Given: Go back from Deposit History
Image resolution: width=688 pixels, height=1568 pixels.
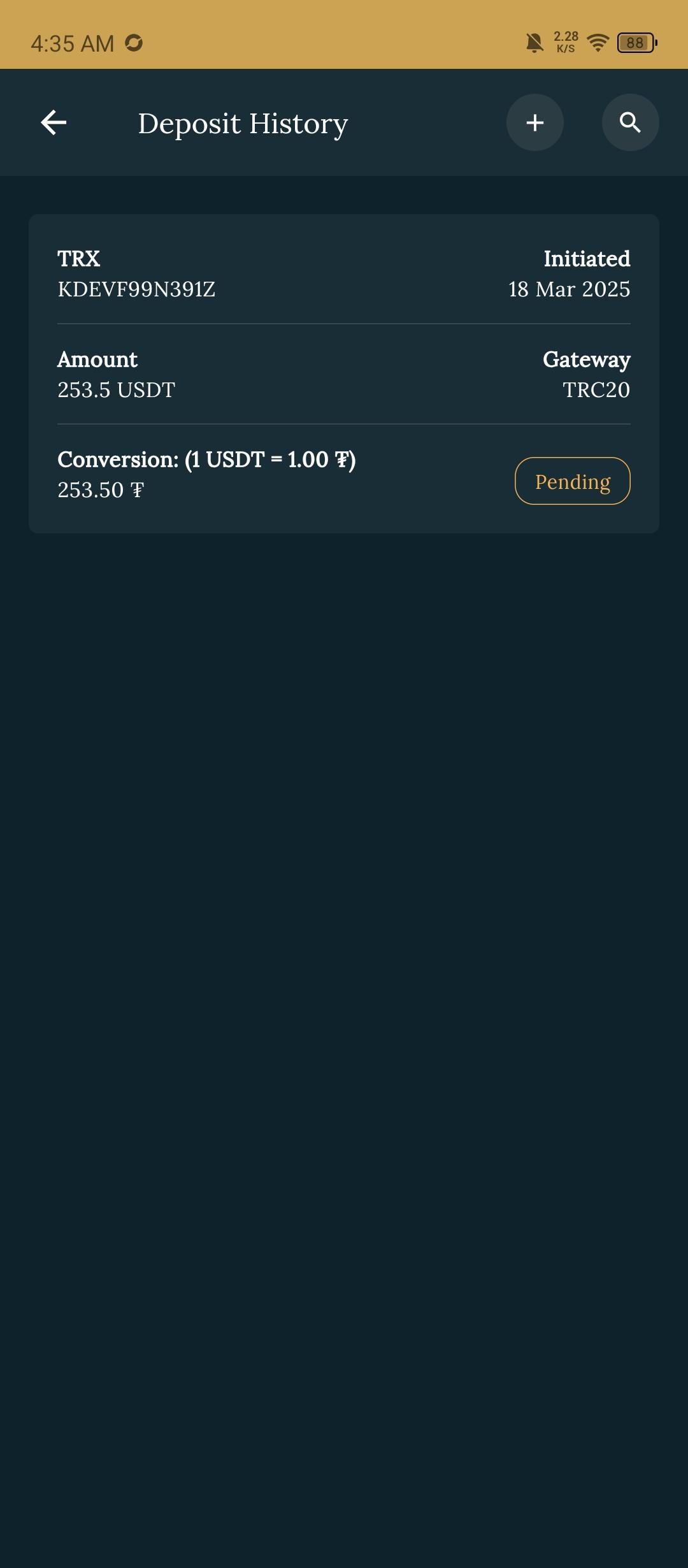Looking at the screenshot, I should (54, 122).
